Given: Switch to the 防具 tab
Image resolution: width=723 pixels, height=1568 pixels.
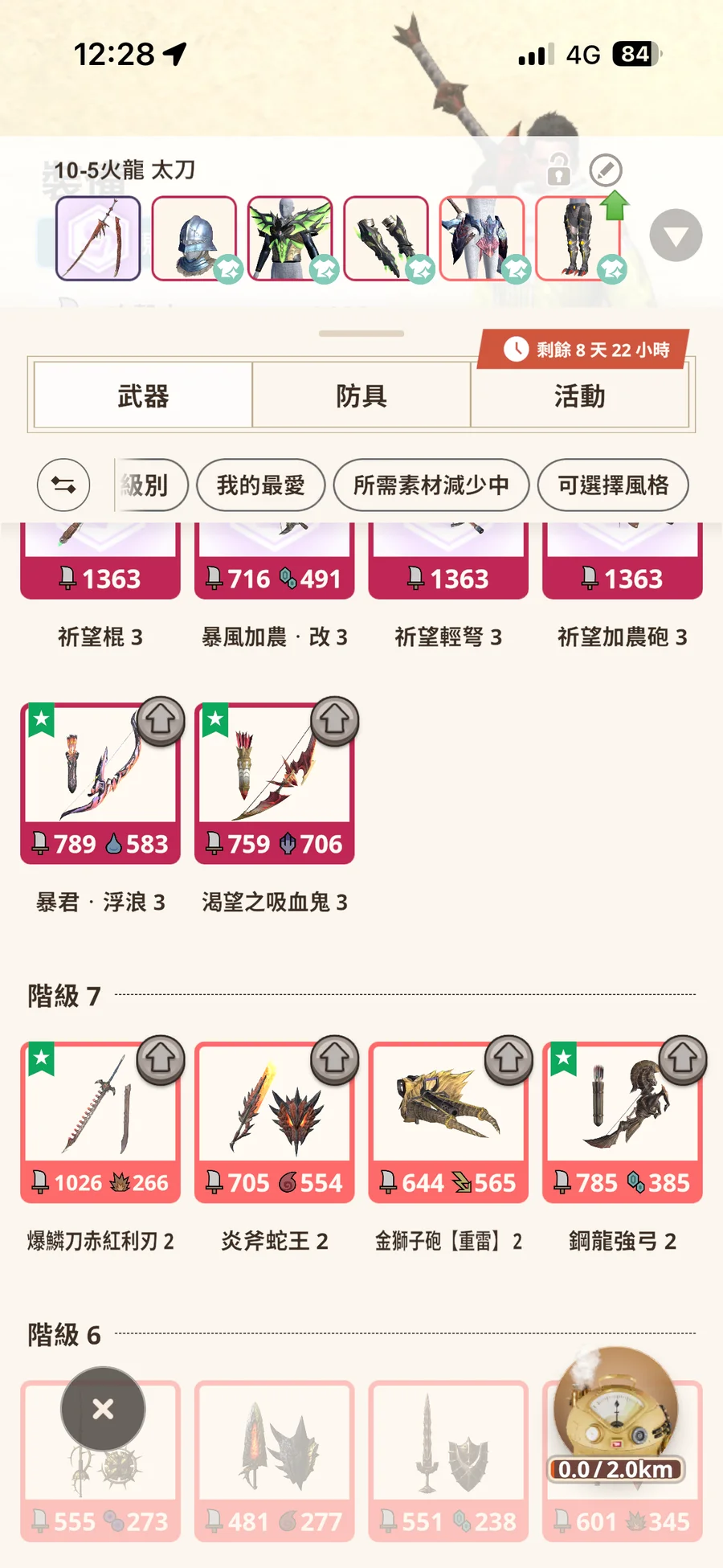Looking at the screenshot, I should [361, 395].
